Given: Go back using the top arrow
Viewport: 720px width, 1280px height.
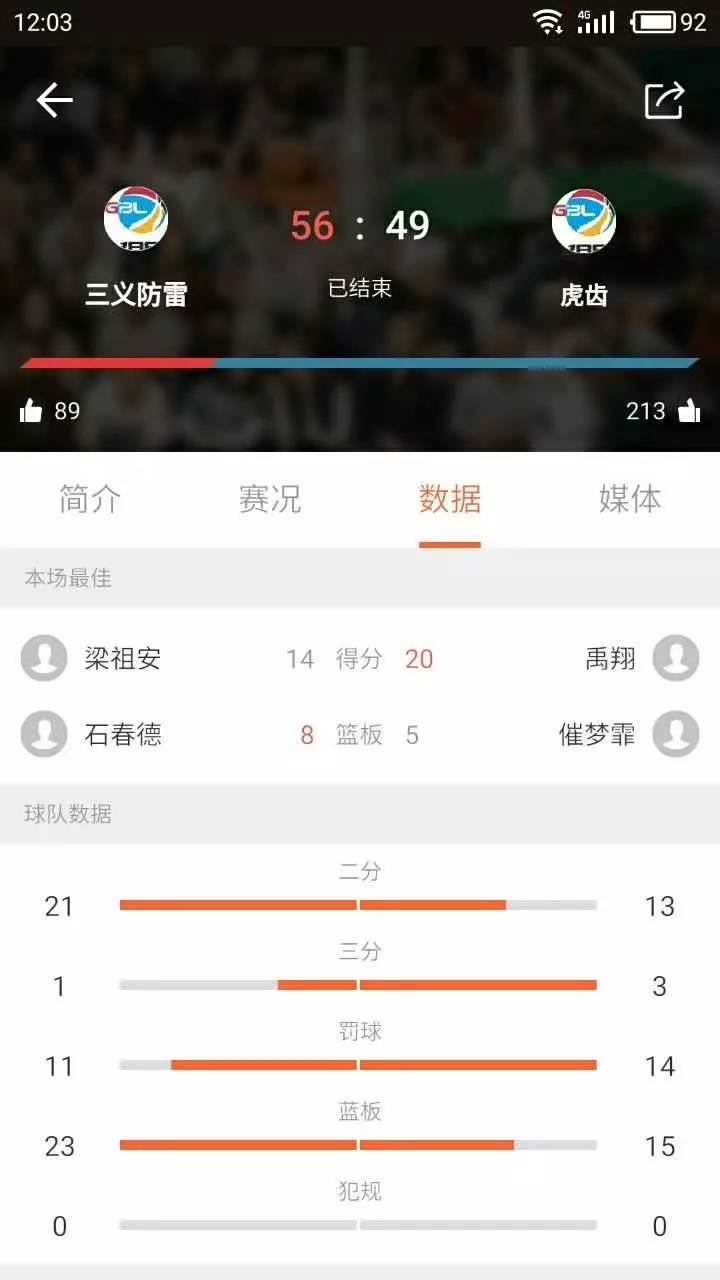Looking at the screenshot, I should tap(55, 100).
